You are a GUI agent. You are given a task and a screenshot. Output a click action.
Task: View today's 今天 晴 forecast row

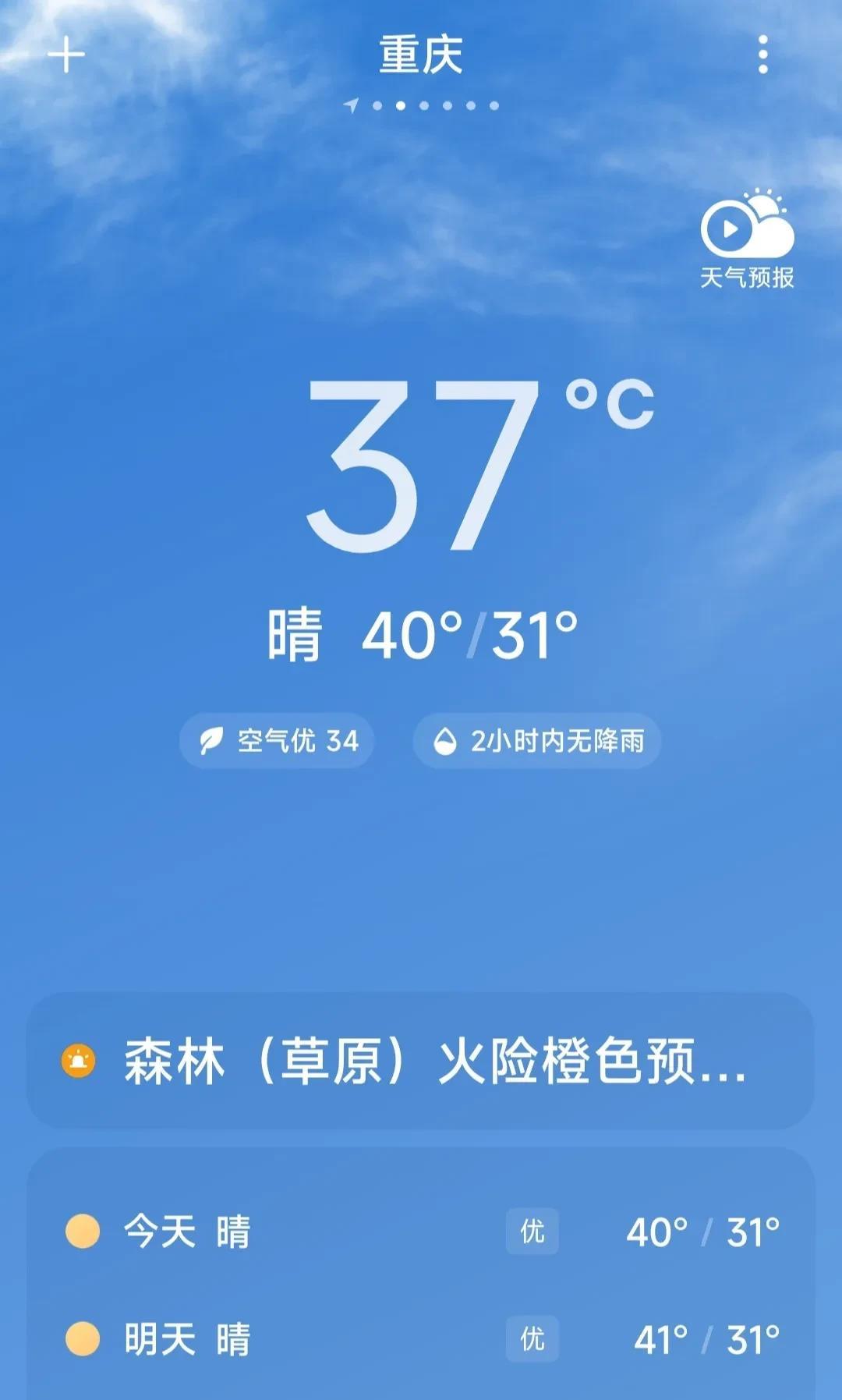coord(421,1232)
